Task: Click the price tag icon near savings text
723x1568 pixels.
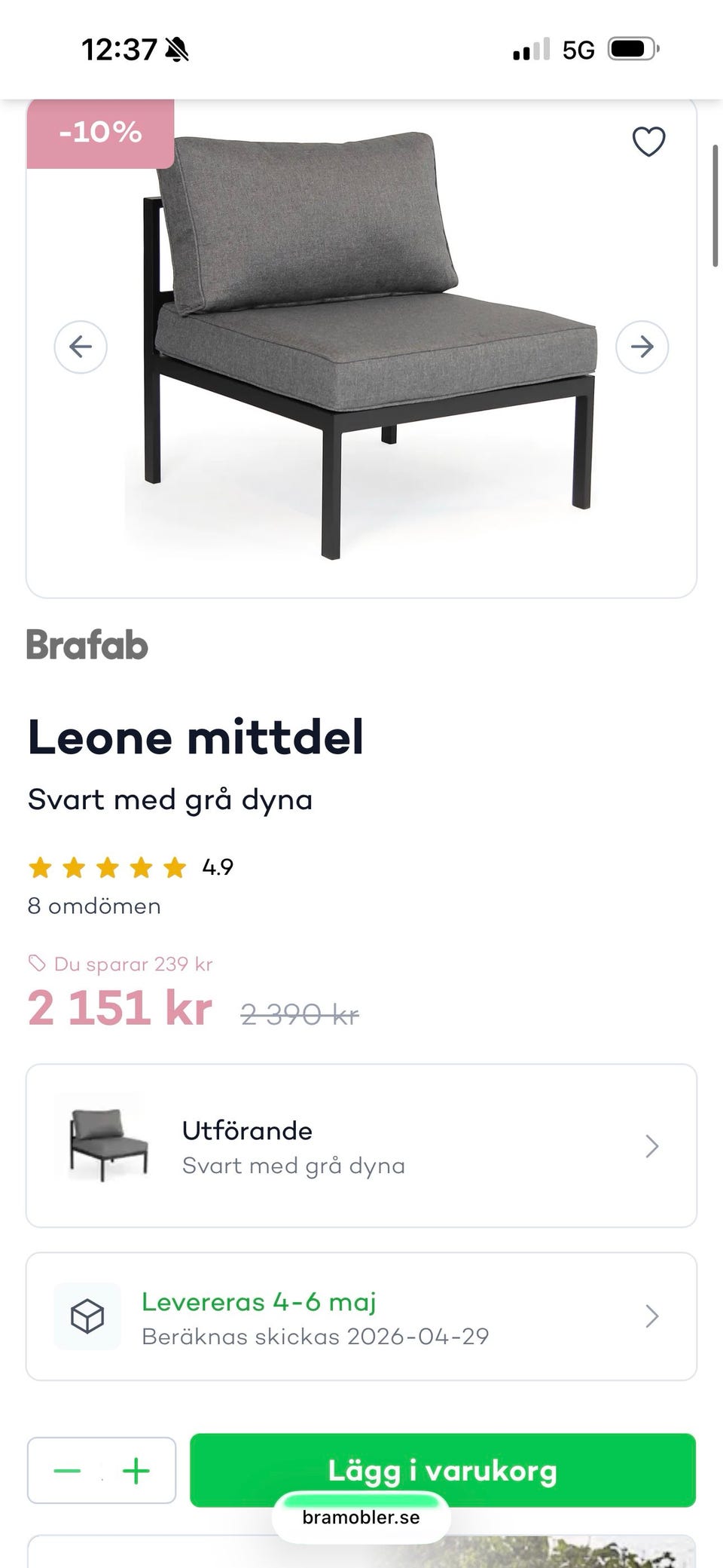Action: pos(35,963)
